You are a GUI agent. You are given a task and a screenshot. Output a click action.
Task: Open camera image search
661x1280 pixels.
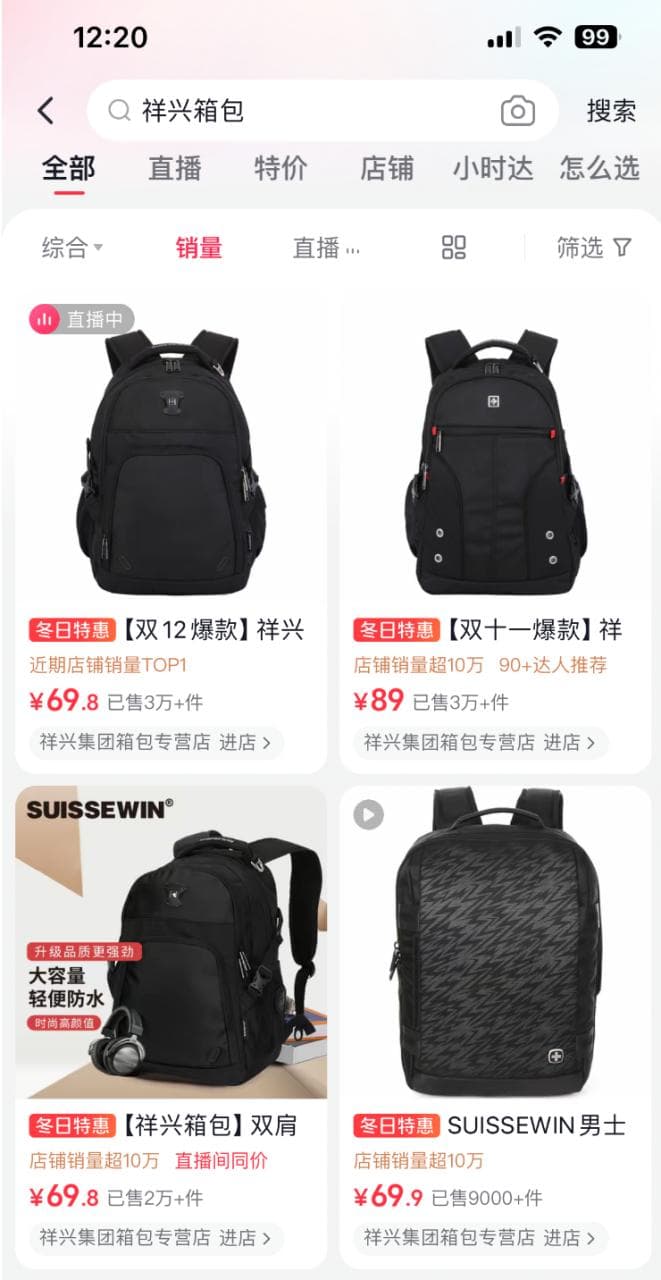[517, 111]
